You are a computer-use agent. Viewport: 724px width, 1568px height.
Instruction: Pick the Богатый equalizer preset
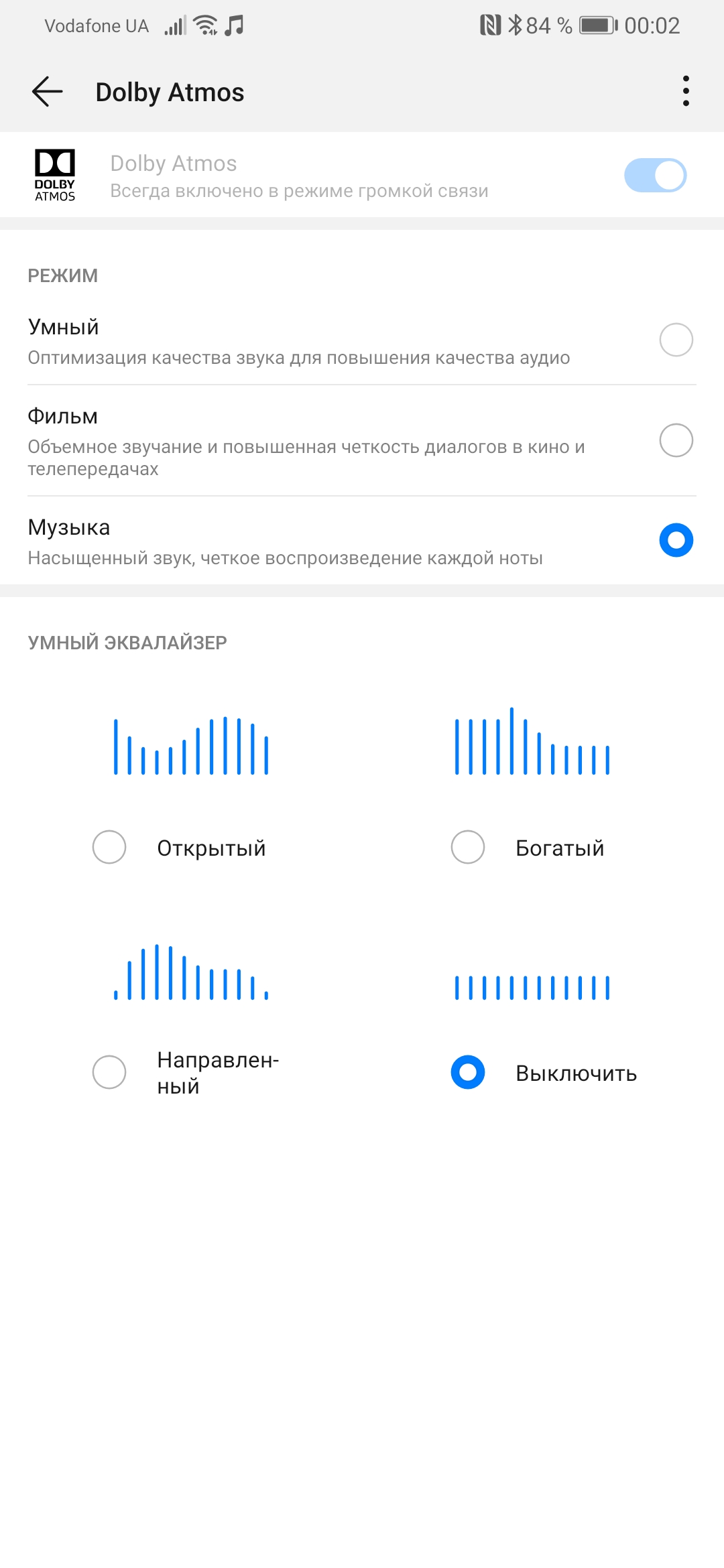tap(468, 847)
